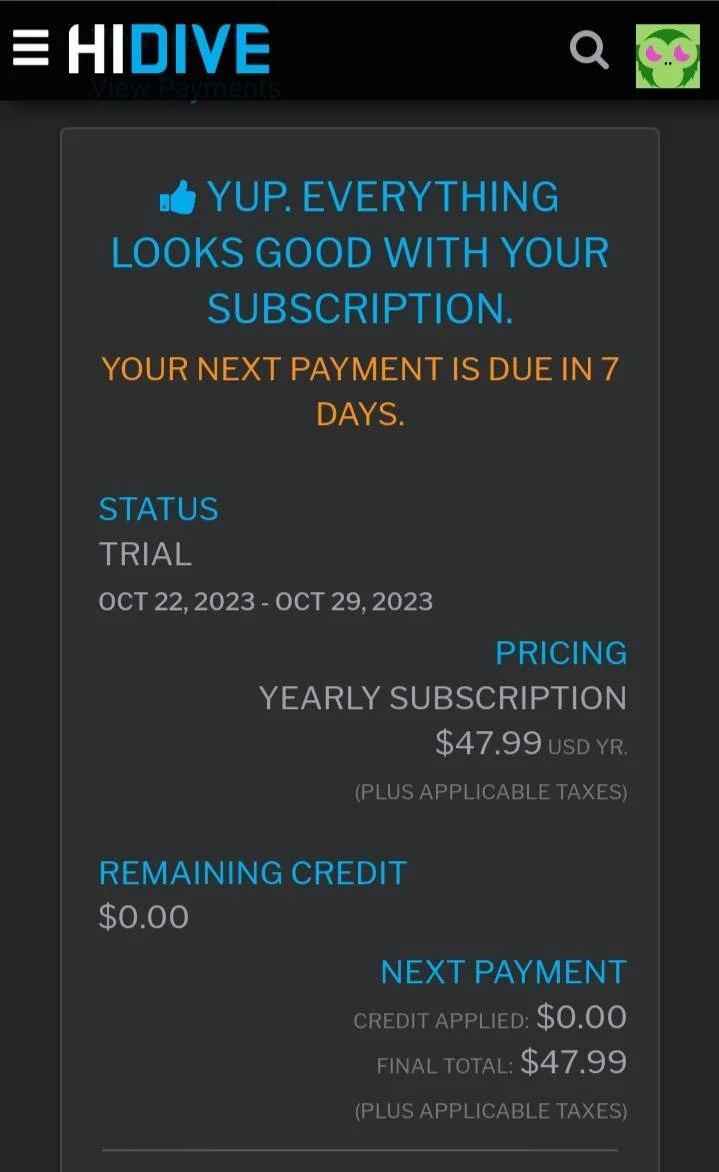
Task: Tap the HIDIVE logo to go home
Action: click(x=169, y=49)
